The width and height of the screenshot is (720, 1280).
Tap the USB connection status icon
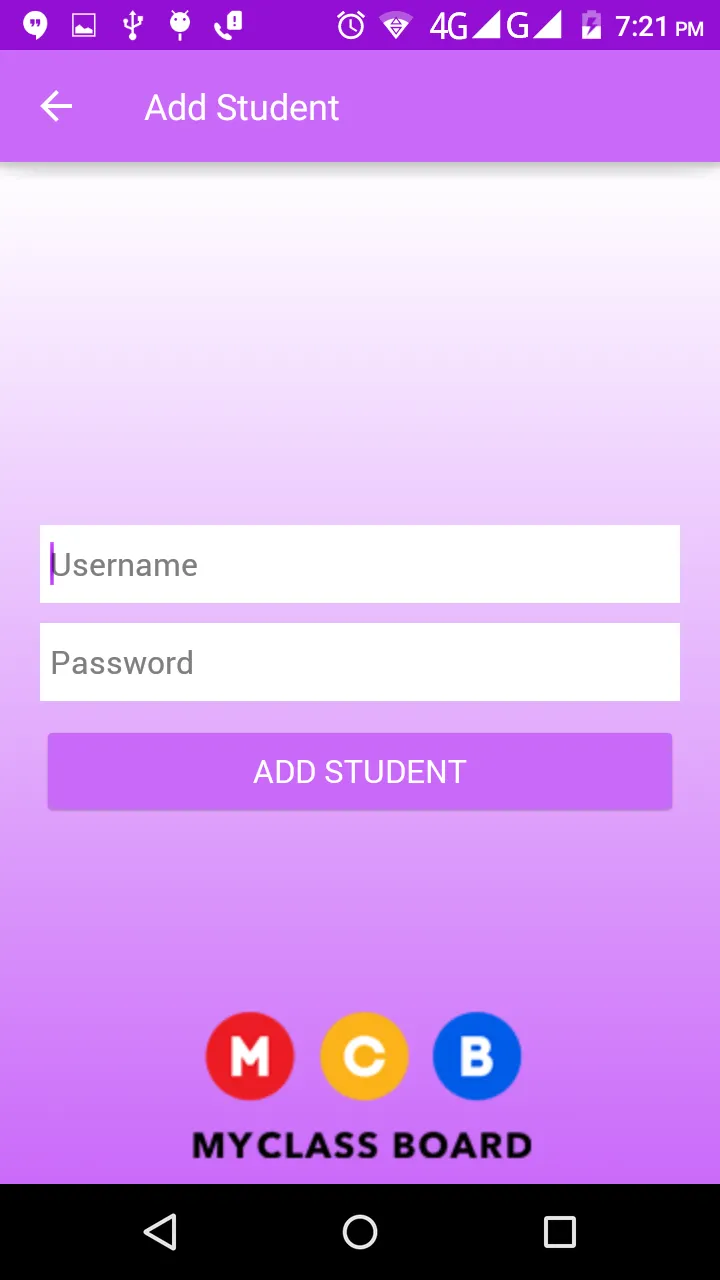133,24
